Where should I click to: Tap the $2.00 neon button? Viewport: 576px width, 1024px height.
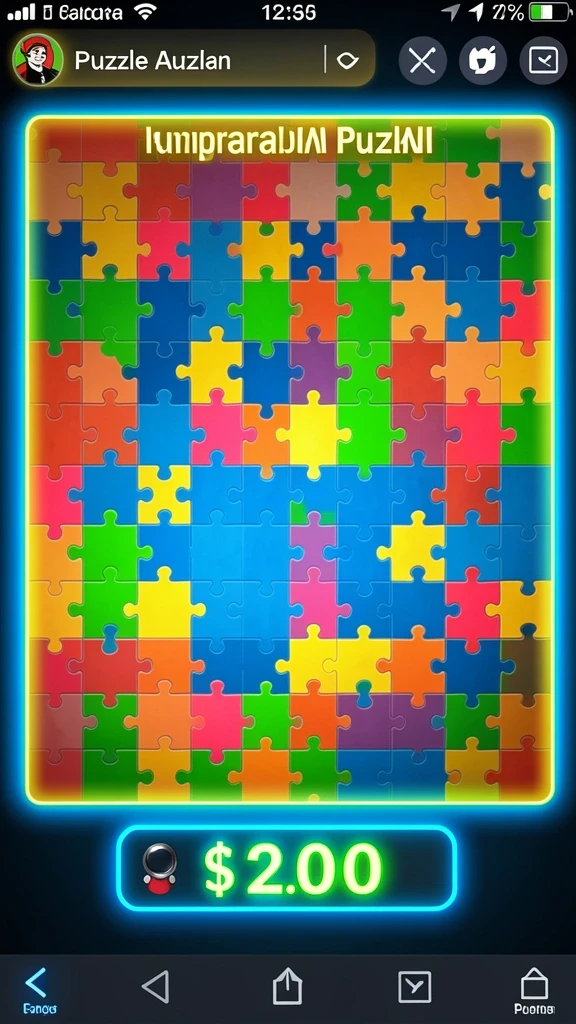coord(286,868)
